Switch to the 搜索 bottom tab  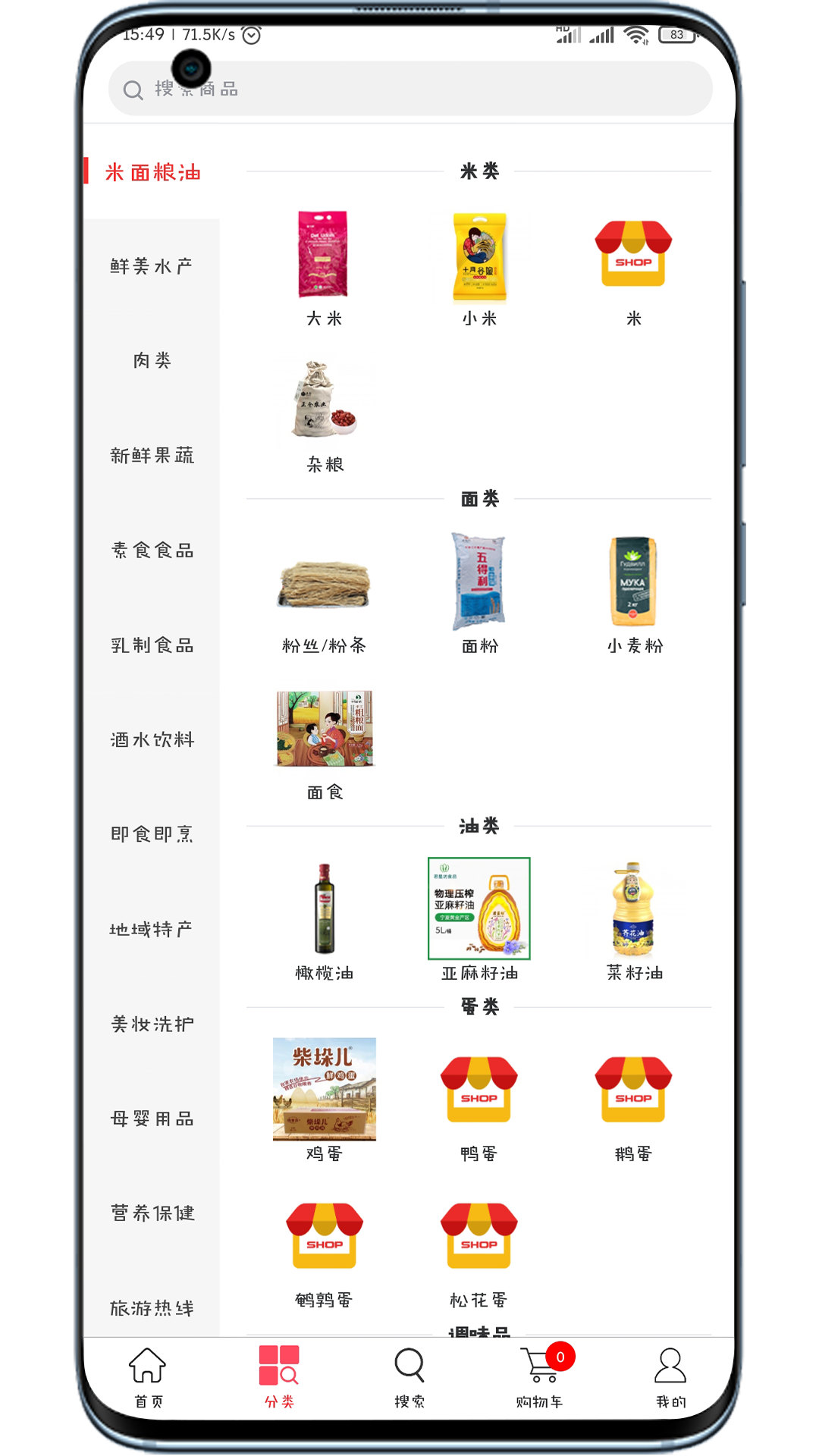tap(409, 1377)
